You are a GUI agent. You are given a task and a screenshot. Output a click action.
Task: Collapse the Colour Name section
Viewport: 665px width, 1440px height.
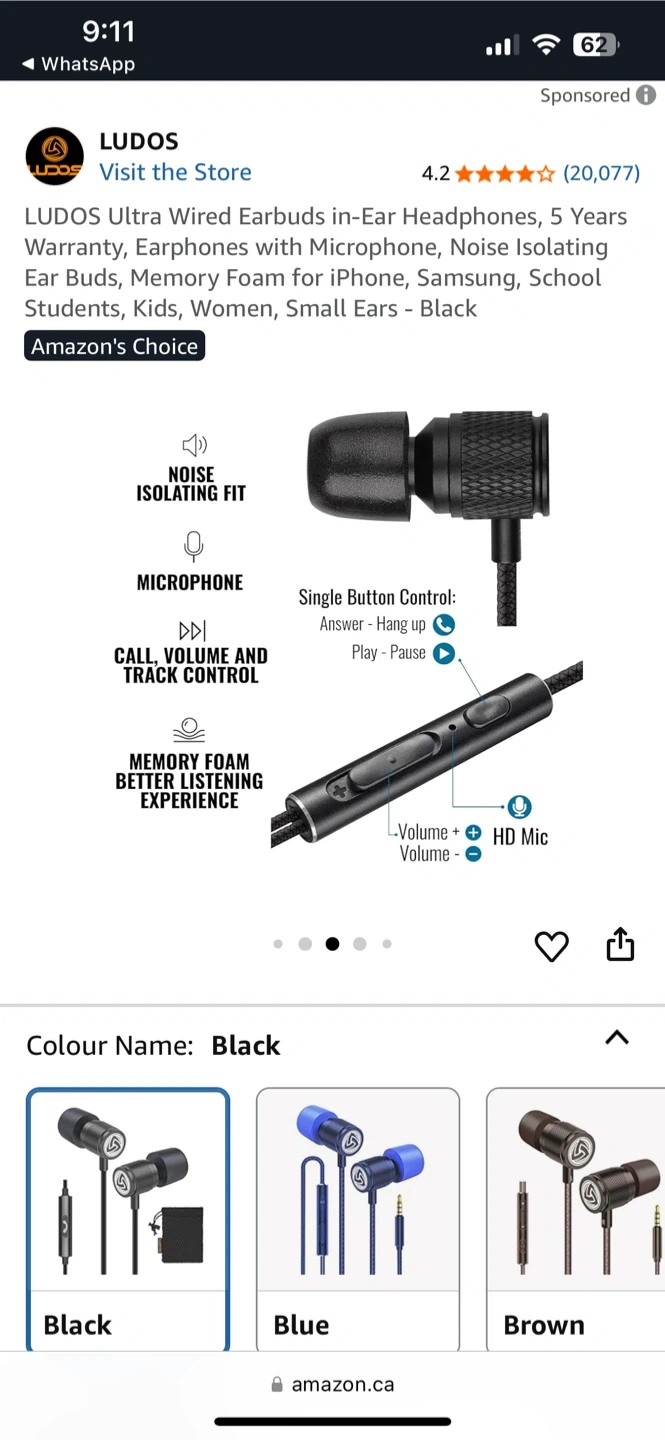coord(617,1038)
